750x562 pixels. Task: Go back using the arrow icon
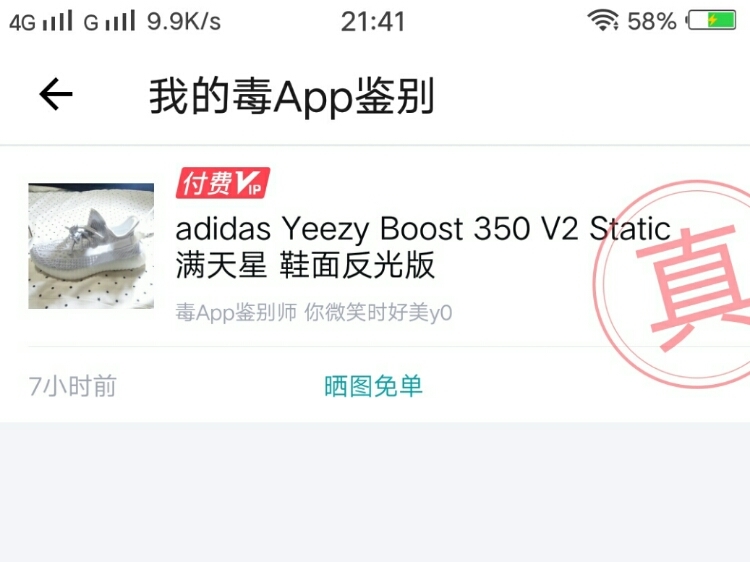[56, 95]
